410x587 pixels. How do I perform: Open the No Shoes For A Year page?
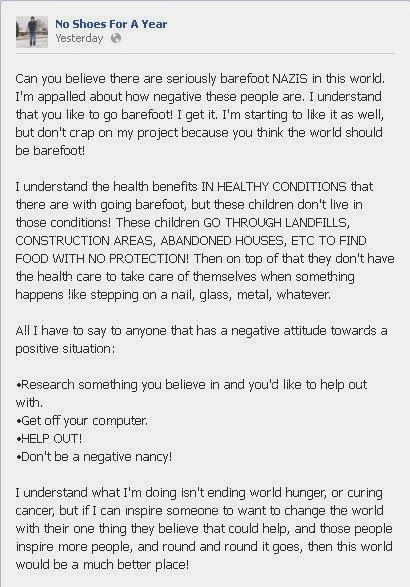[111, 24]
